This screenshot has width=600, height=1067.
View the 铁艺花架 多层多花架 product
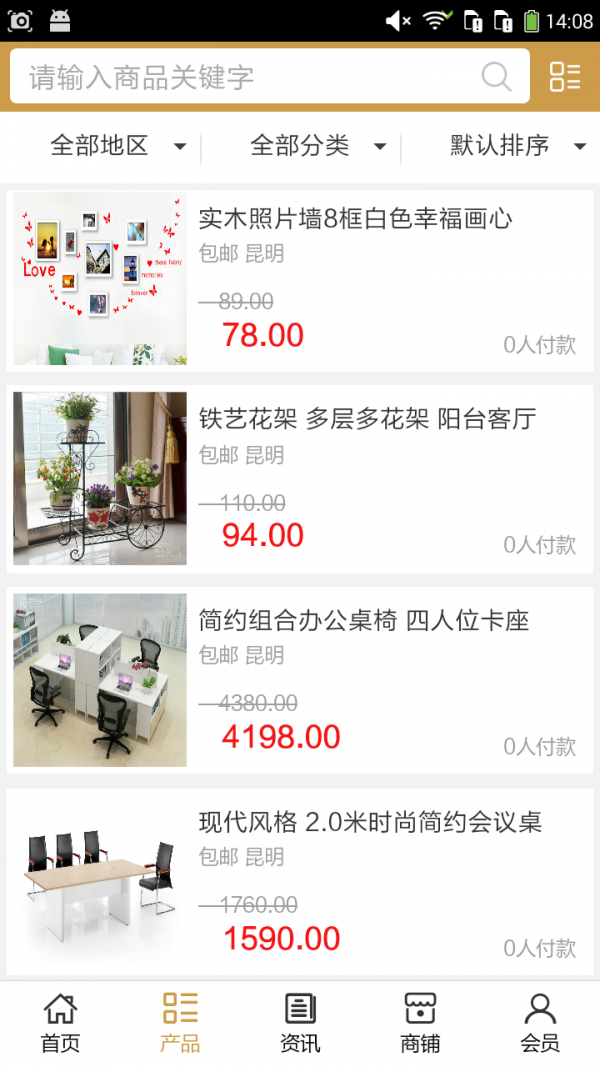[300, 479]
